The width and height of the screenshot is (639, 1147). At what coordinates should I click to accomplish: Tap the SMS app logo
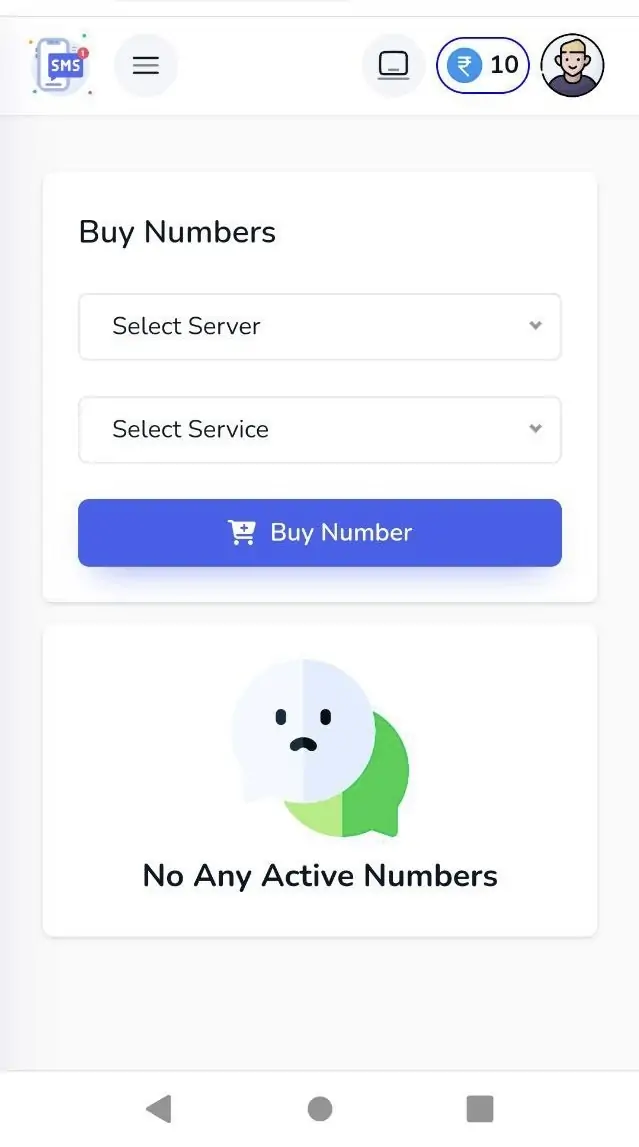point(60,66)
